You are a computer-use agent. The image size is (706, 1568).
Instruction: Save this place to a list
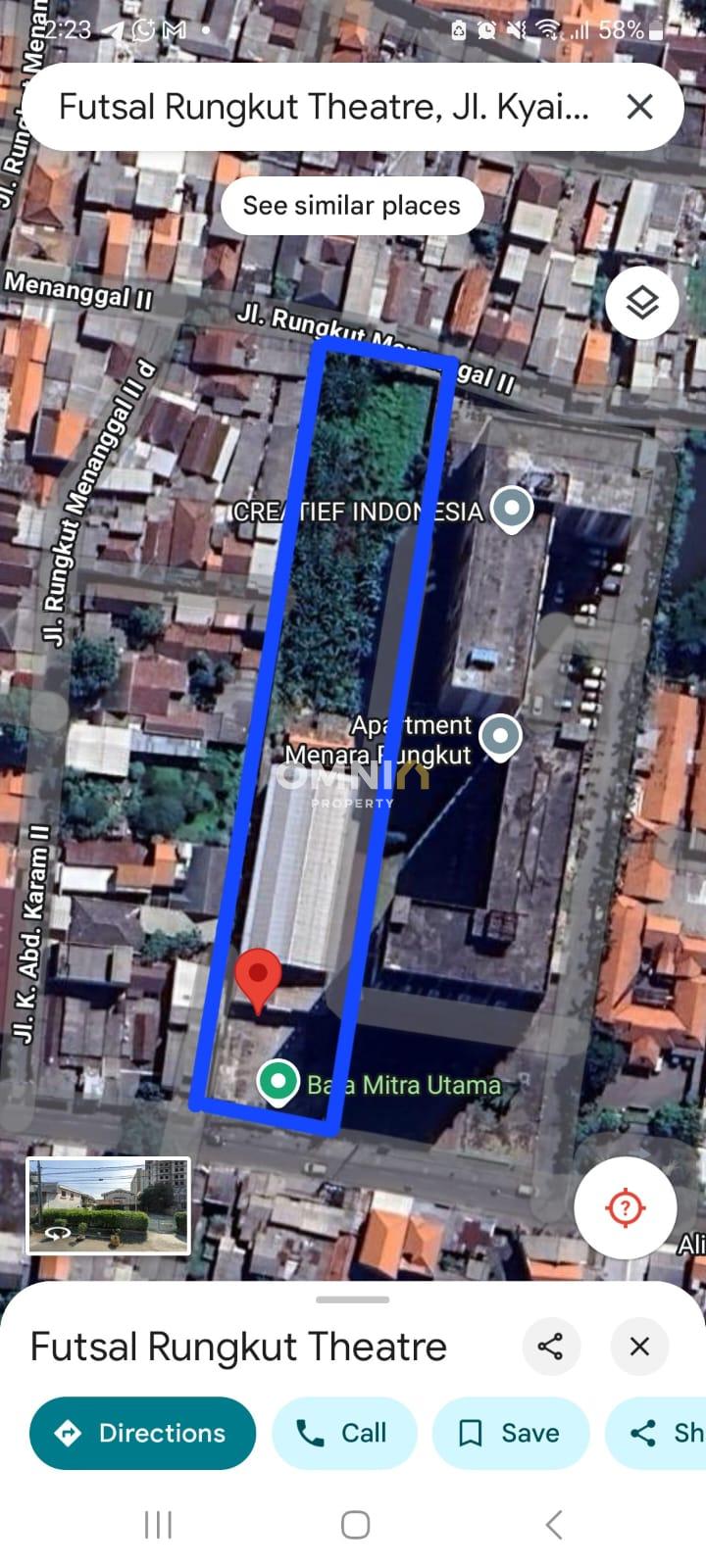click(x=511, y=1433)
